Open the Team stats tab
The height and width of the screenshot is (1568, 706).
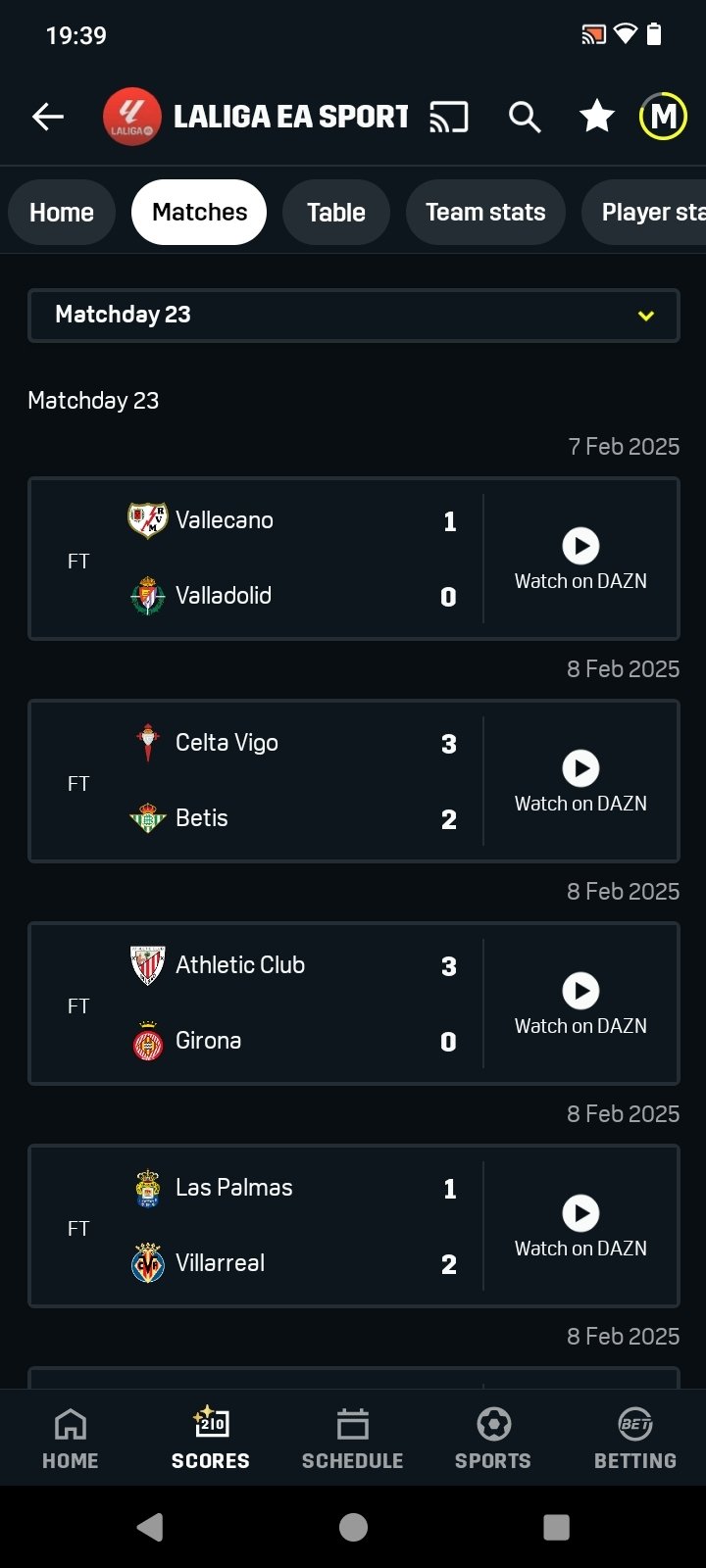tap(485, 212)
